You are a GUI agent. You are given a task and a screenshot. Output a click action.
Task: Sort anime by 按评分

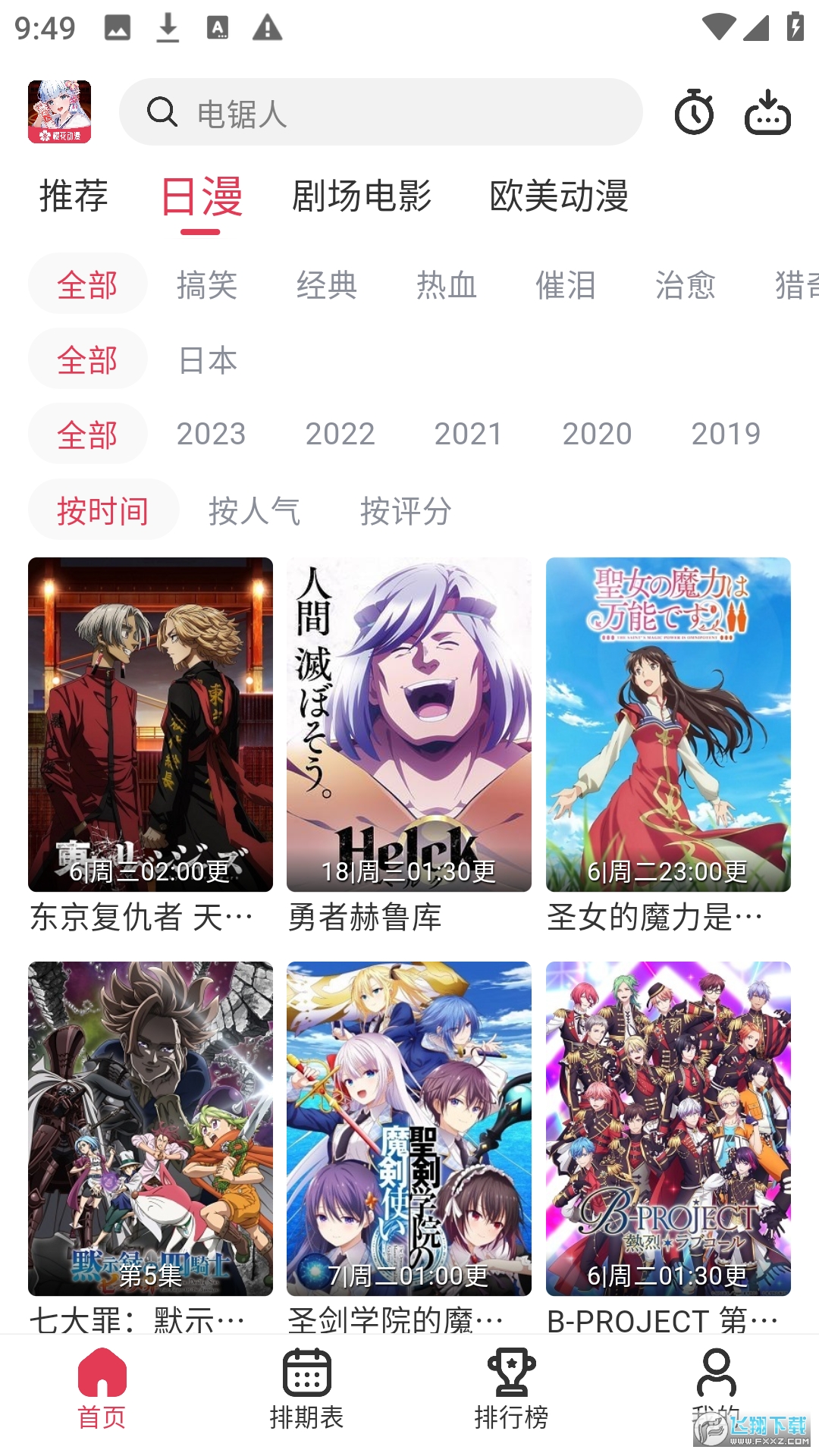pos(406,510)
